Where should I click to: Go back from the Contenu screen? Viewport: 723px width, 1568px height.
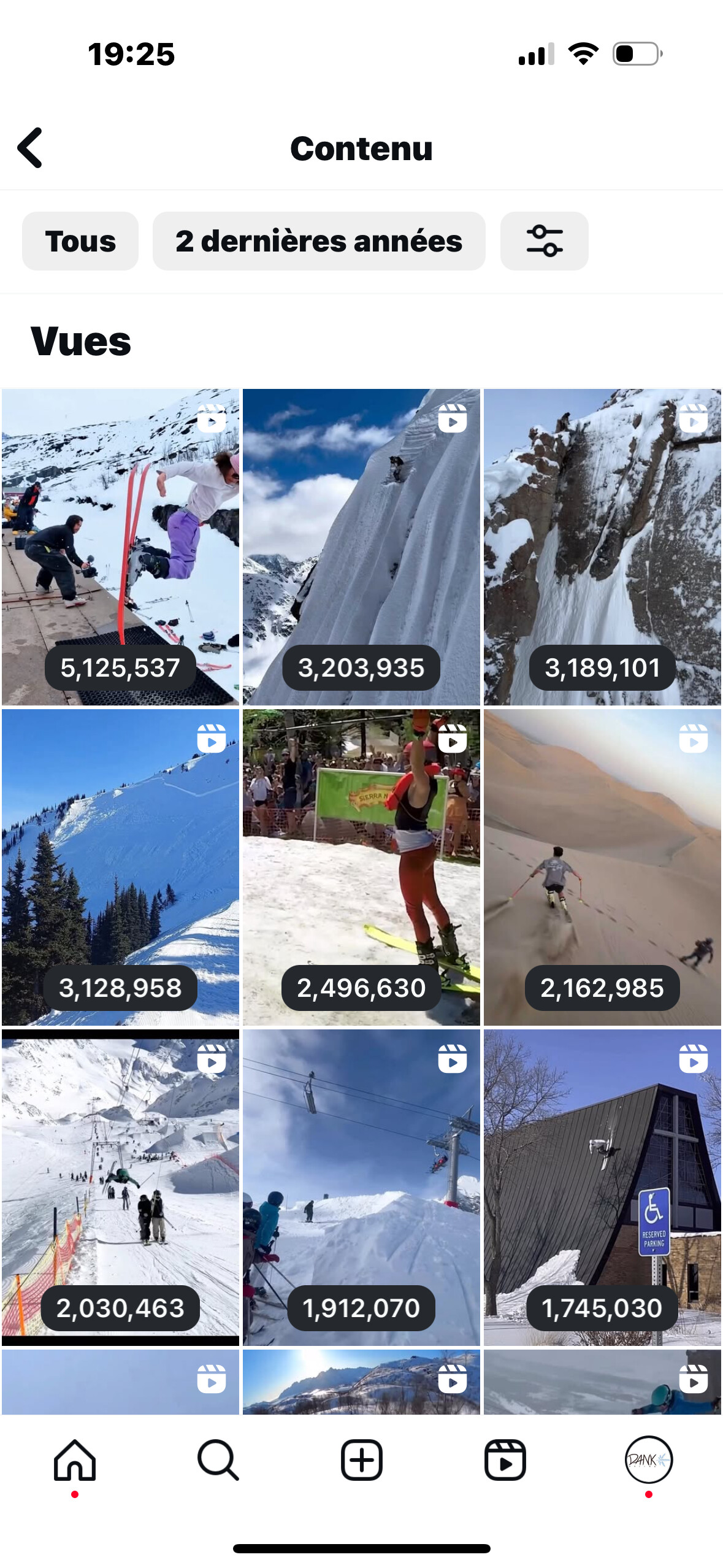pyautogui.click(x=30, y=148)
